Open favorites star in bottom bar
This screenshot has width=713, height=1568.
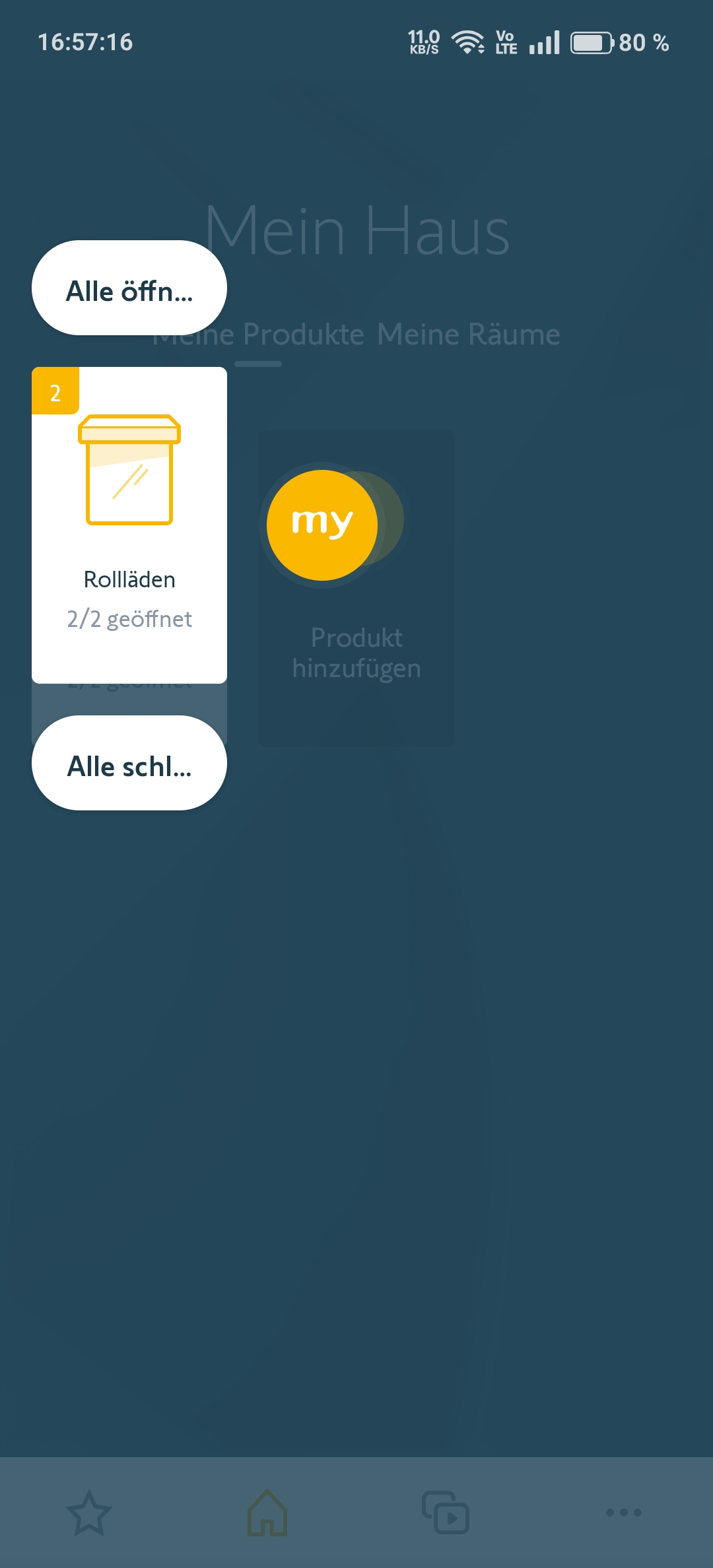tap(89, 1513)
